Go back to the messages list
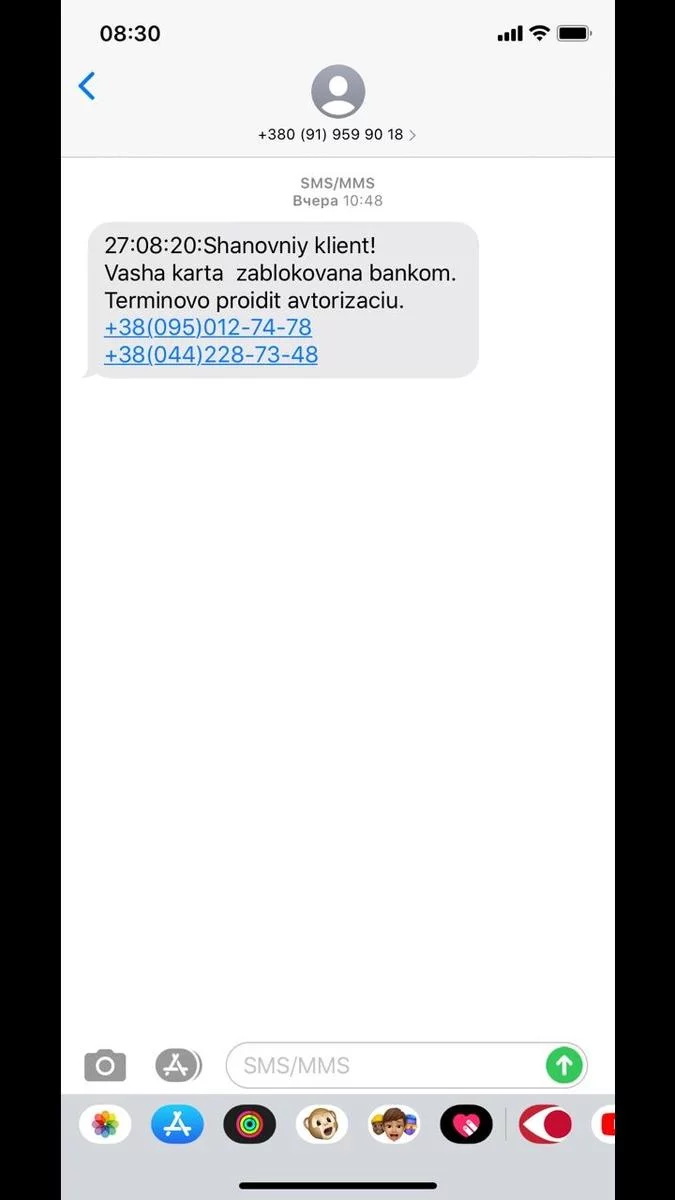675x1200 pixels. 88,86
